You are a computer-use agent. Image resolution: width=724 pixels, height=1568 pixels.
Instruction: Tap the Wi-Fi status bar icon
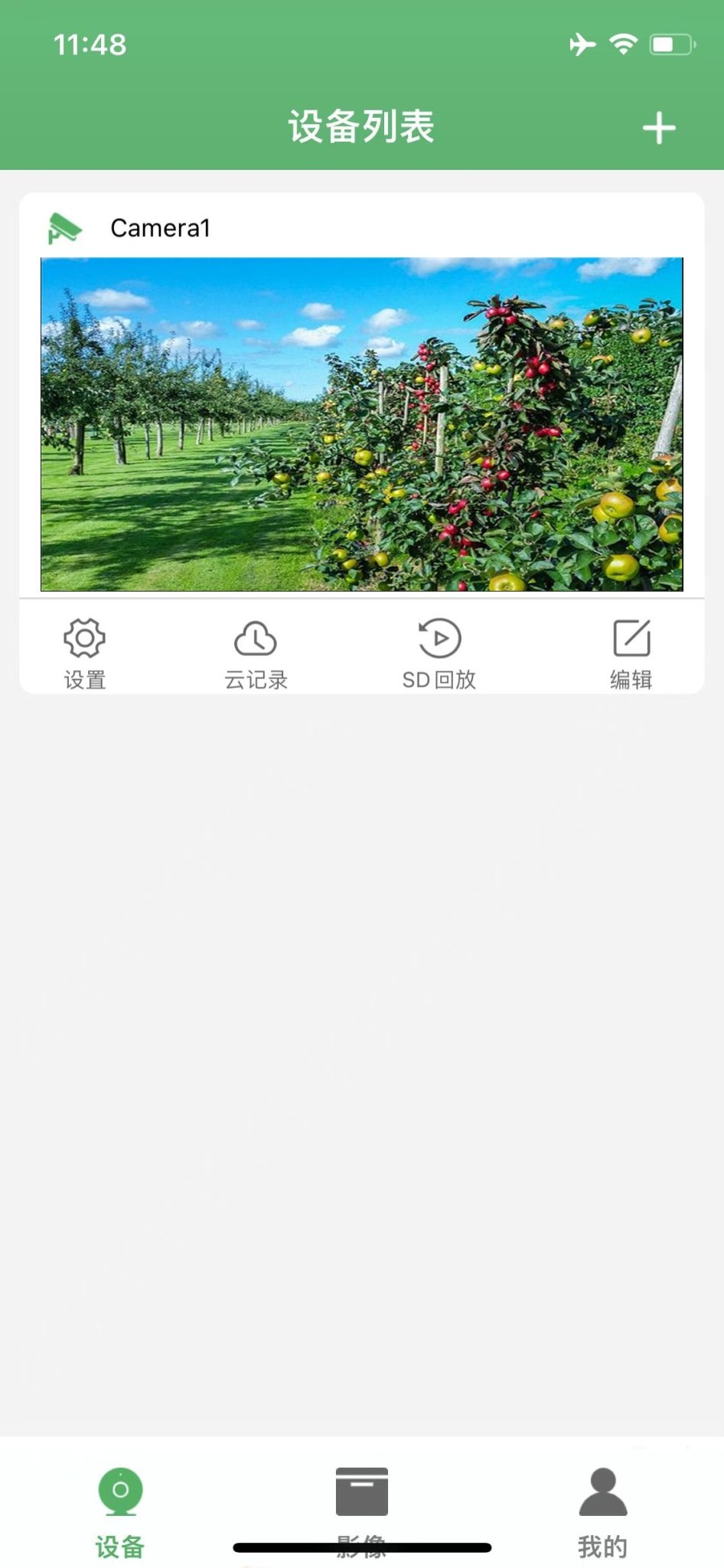(624, 44)
